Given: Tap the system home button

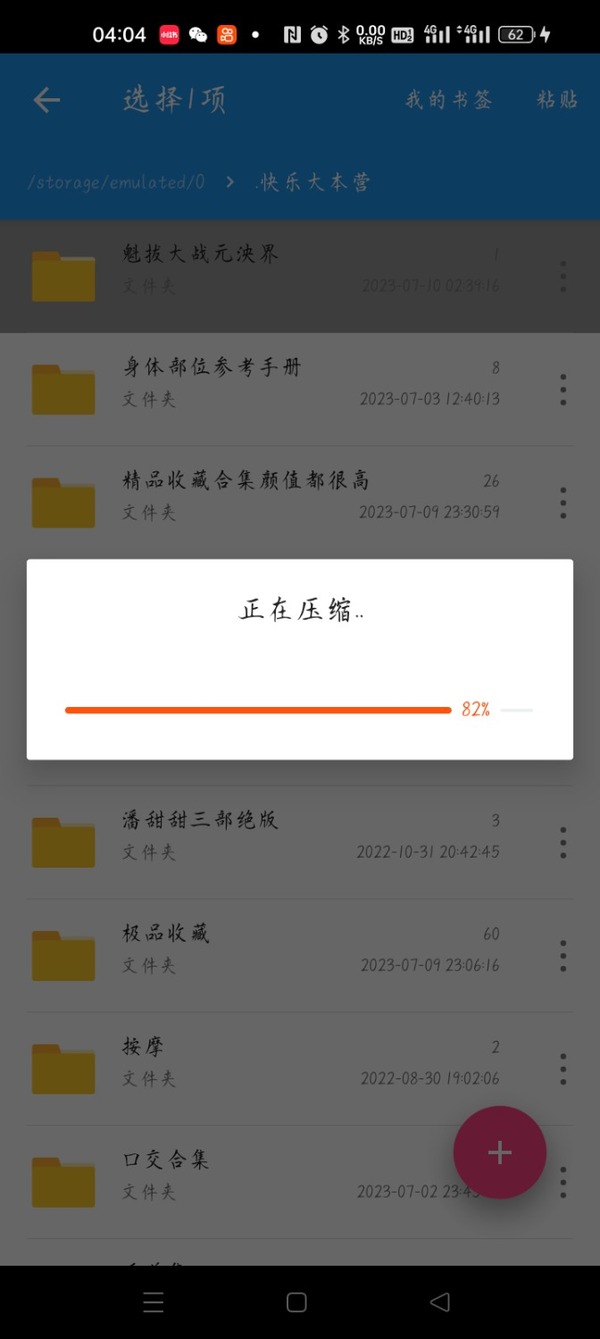Looking at the screenshot, I should click(x=296, y=1302).
